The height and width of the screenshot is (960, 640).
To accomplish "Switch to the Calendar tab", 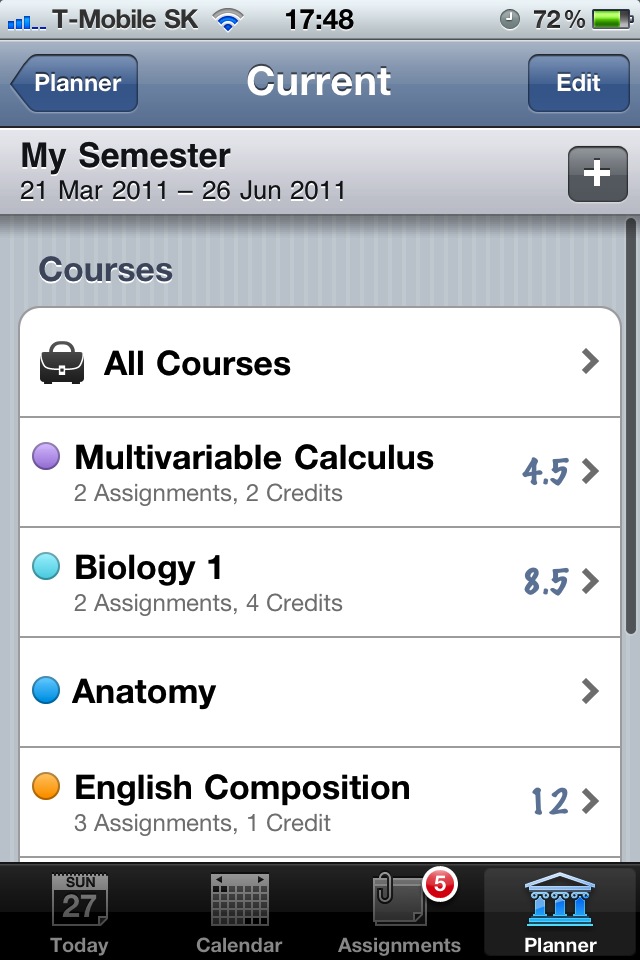I will click(x=239, y=914).
